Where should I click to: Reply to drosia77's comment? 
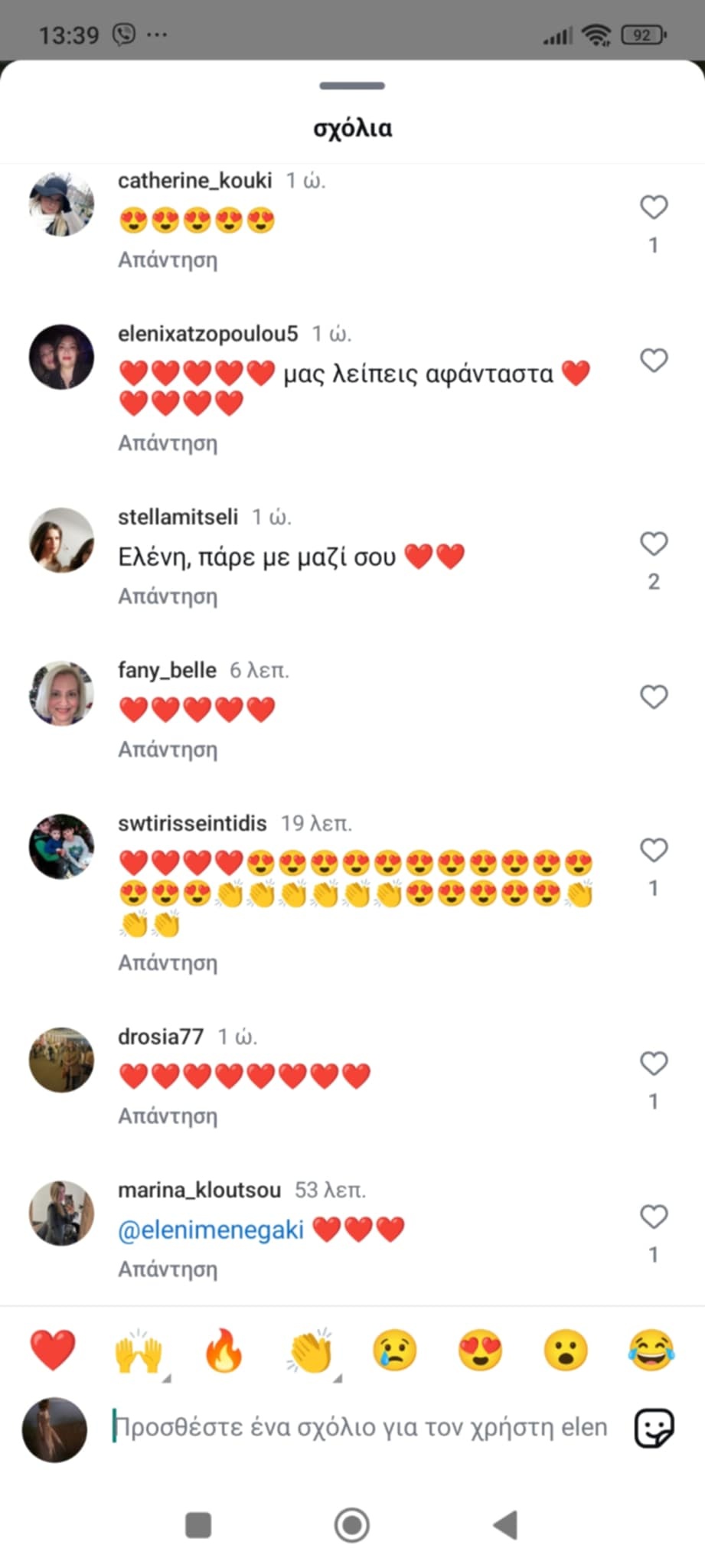click(x=168, y=1116)
